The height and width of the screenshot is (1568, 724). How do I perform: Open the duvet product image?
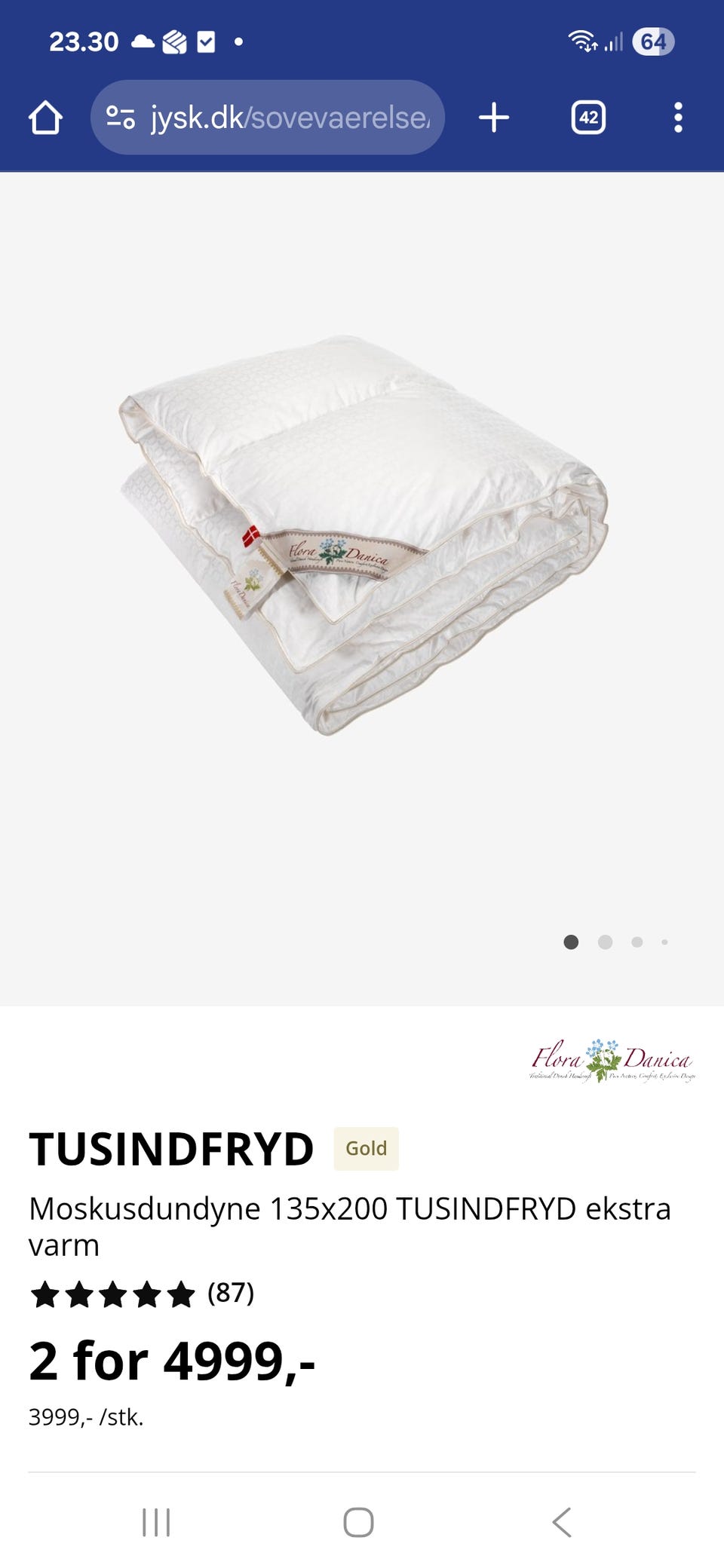362,535
